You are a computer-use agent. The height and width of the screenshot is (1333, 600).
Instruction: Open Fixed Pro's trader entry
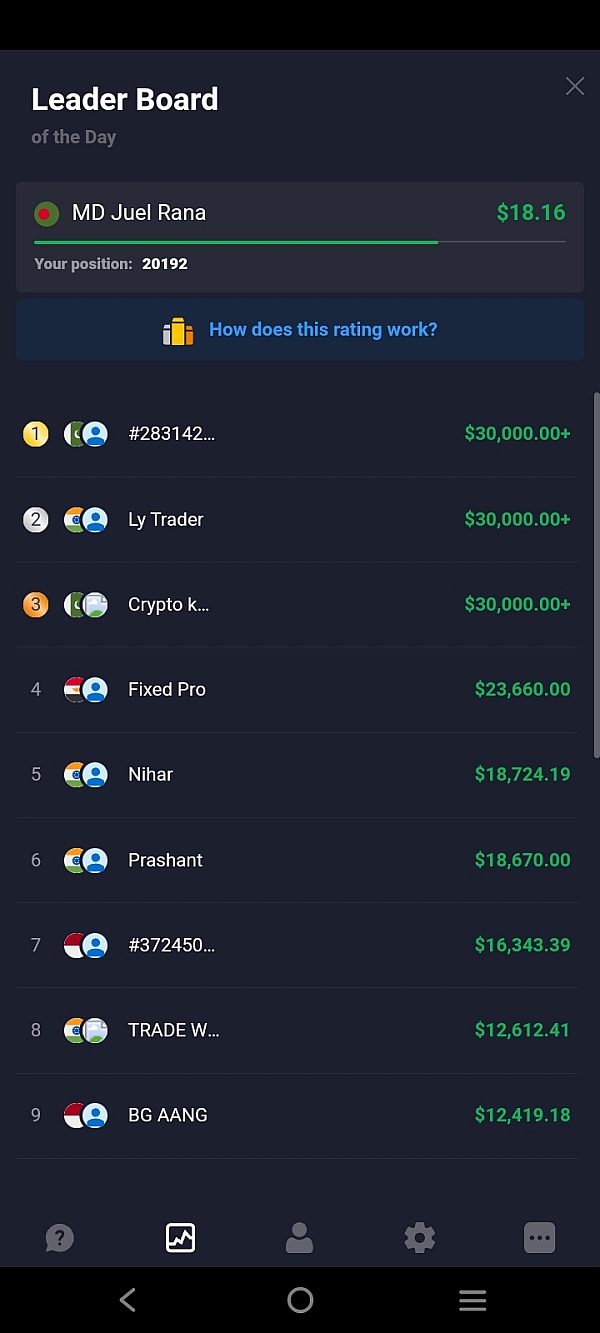click(x=298, y=690)
